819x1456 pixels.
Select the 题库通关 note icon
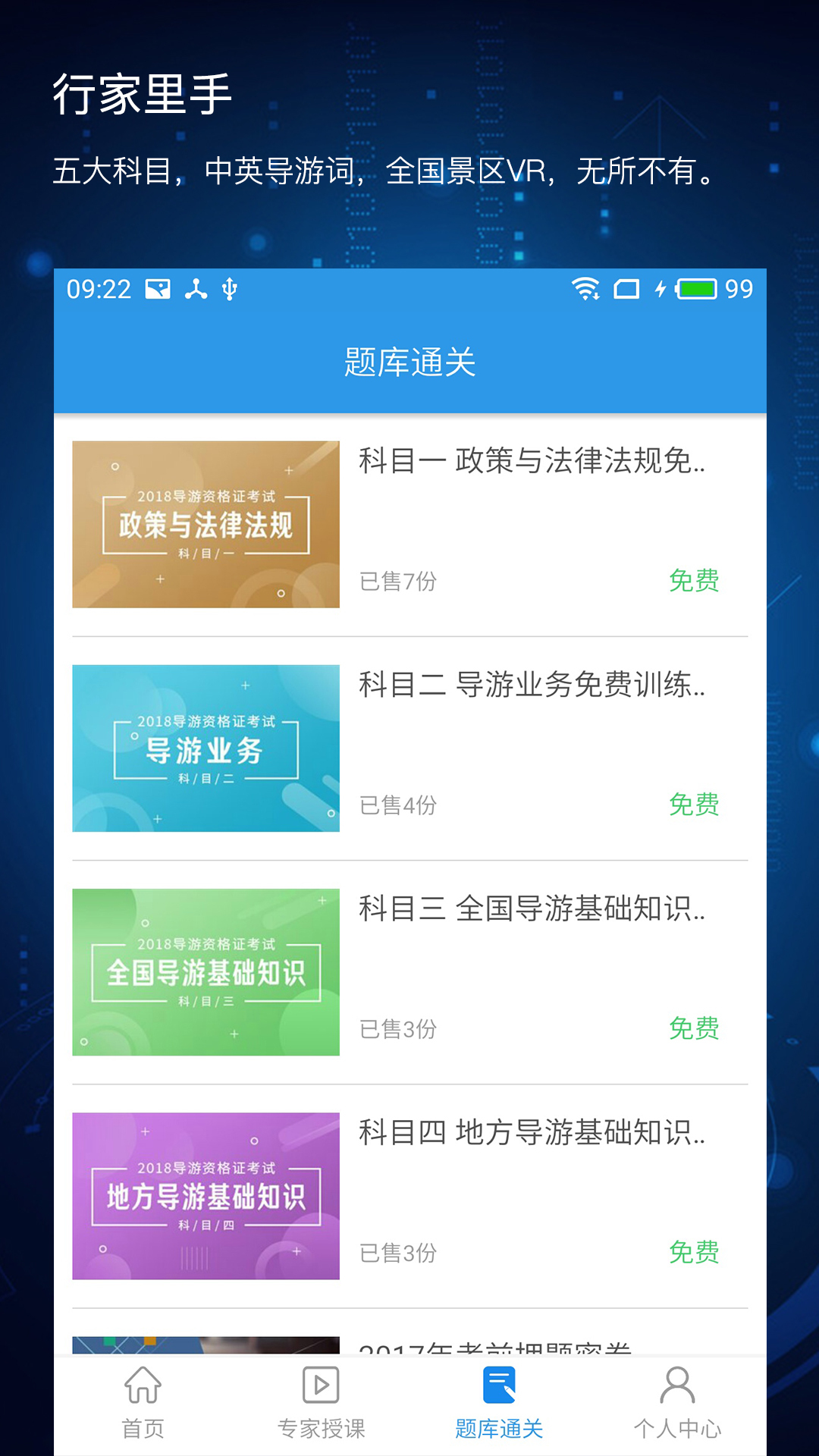coord(498,1385)
